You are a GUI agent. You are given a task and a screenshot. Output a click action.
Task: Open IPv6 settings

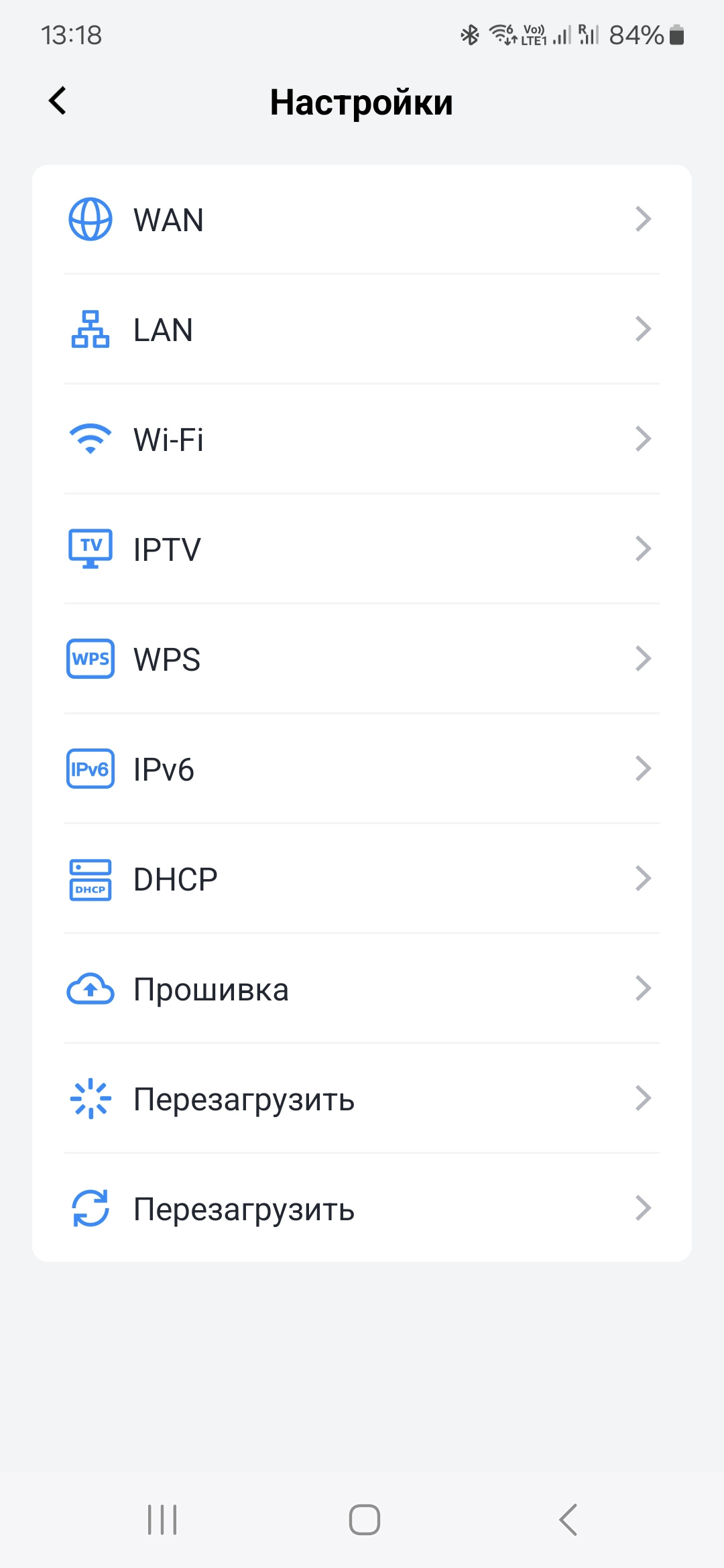362,769
